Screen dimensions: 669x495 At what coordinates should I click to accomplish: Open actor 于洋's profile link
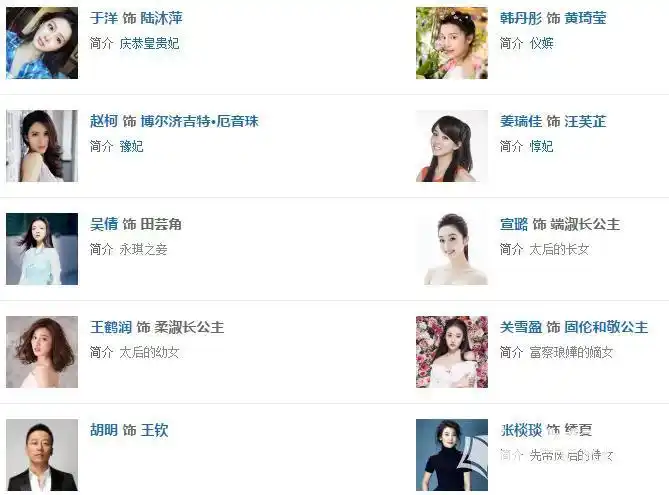[103, 18]
